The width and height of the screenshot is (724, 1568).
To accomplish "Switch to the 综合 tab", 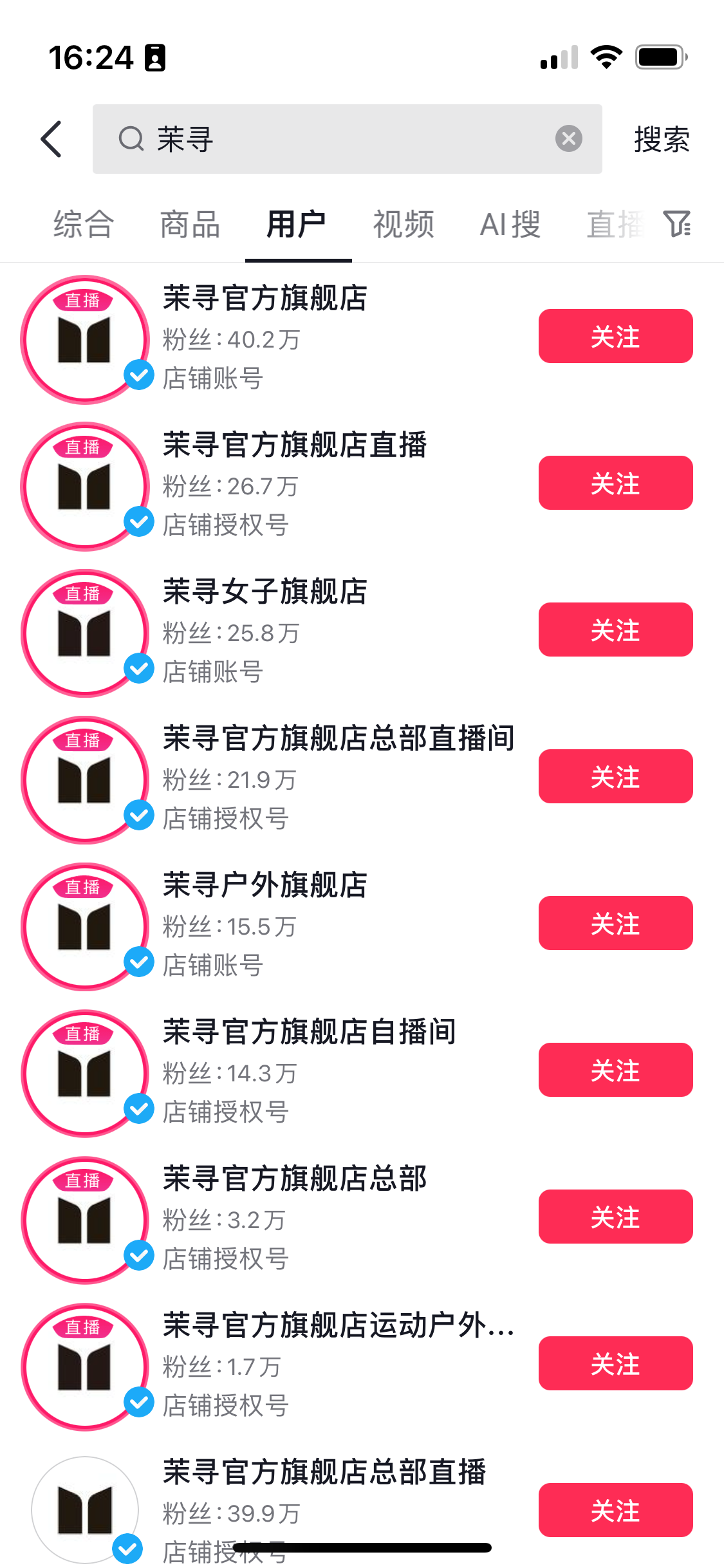I will click(x=84, y=225).
